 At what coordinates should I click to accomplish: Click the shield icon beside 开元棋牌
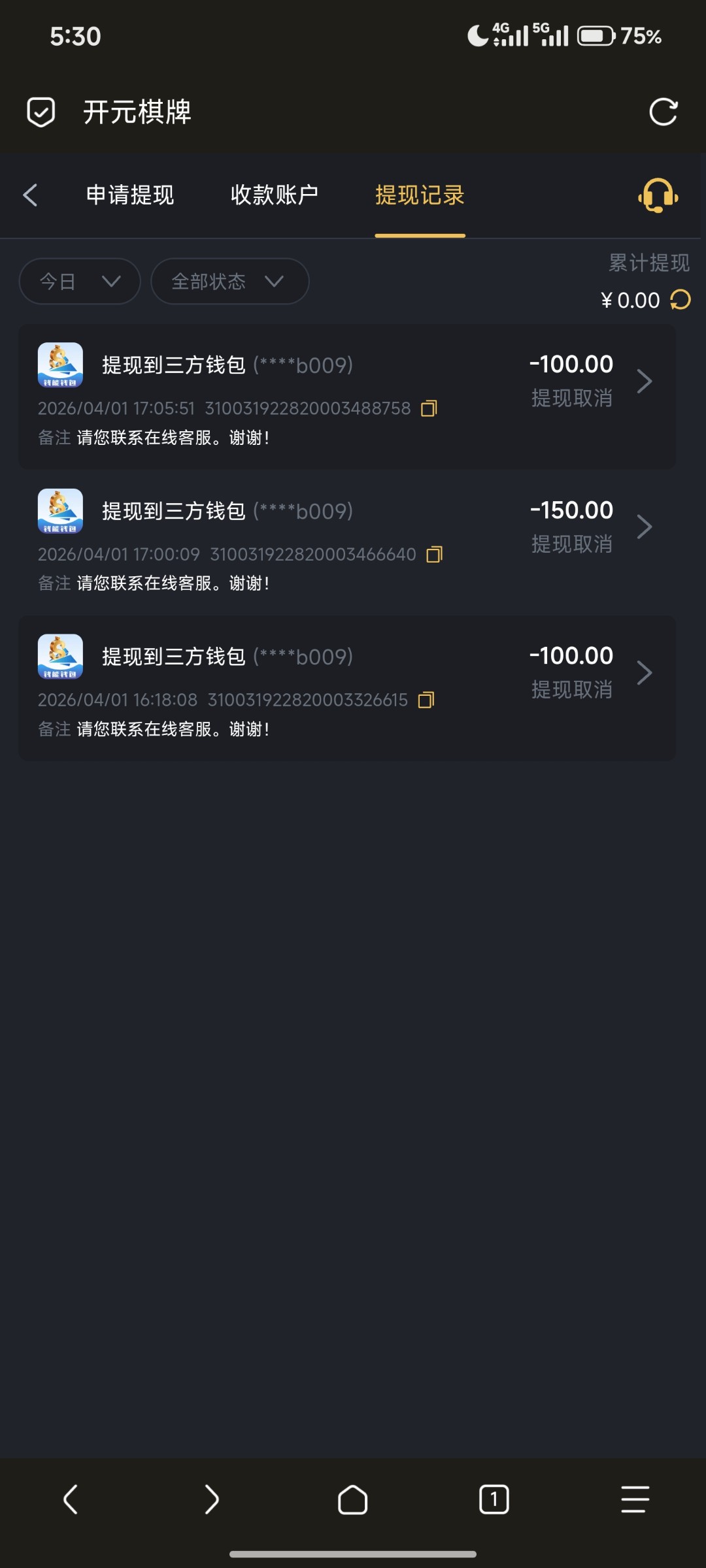40,111
